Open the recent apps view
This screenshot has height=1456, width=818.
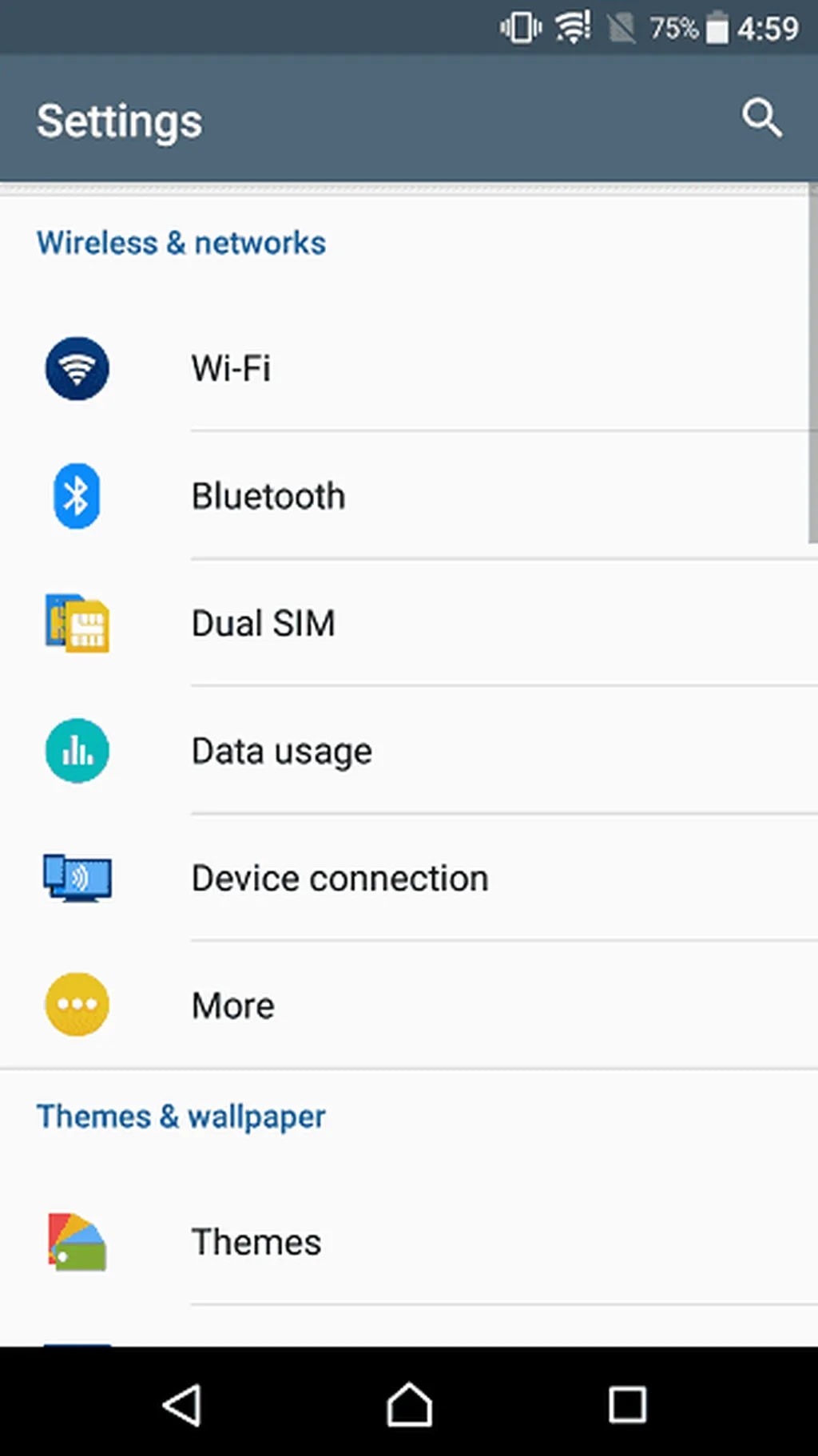(627, 1405)
